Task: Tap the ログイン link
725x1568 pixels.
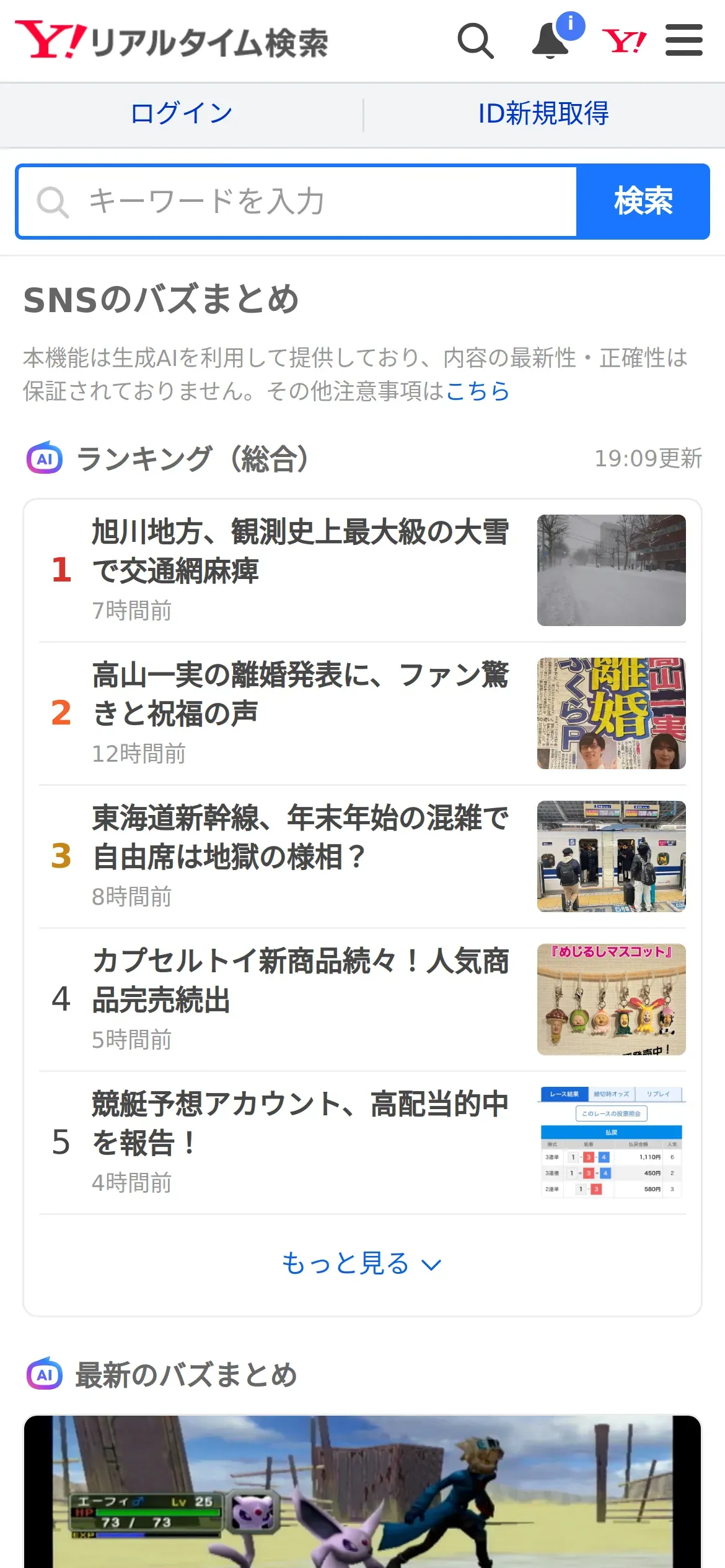Action: pos(182,113)
